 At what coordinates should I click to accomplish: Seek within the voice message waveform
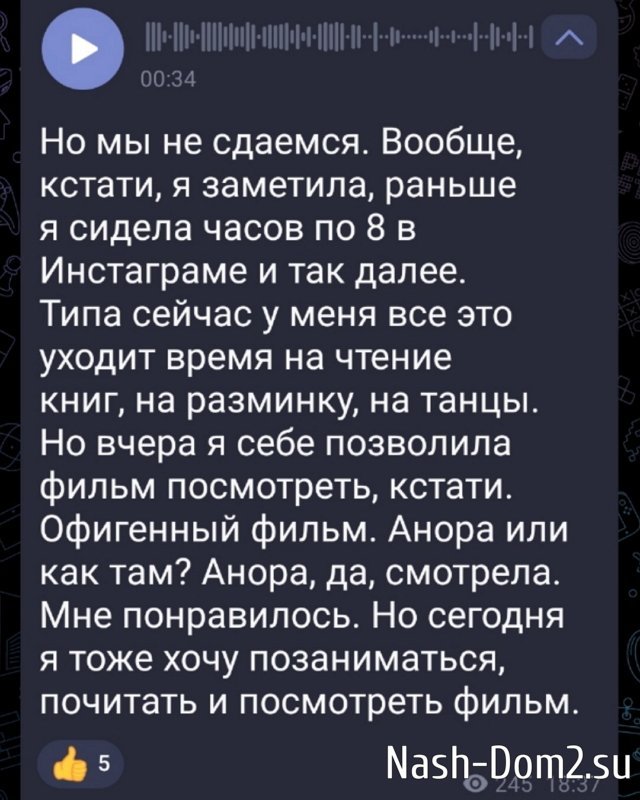tap(340, 40)
